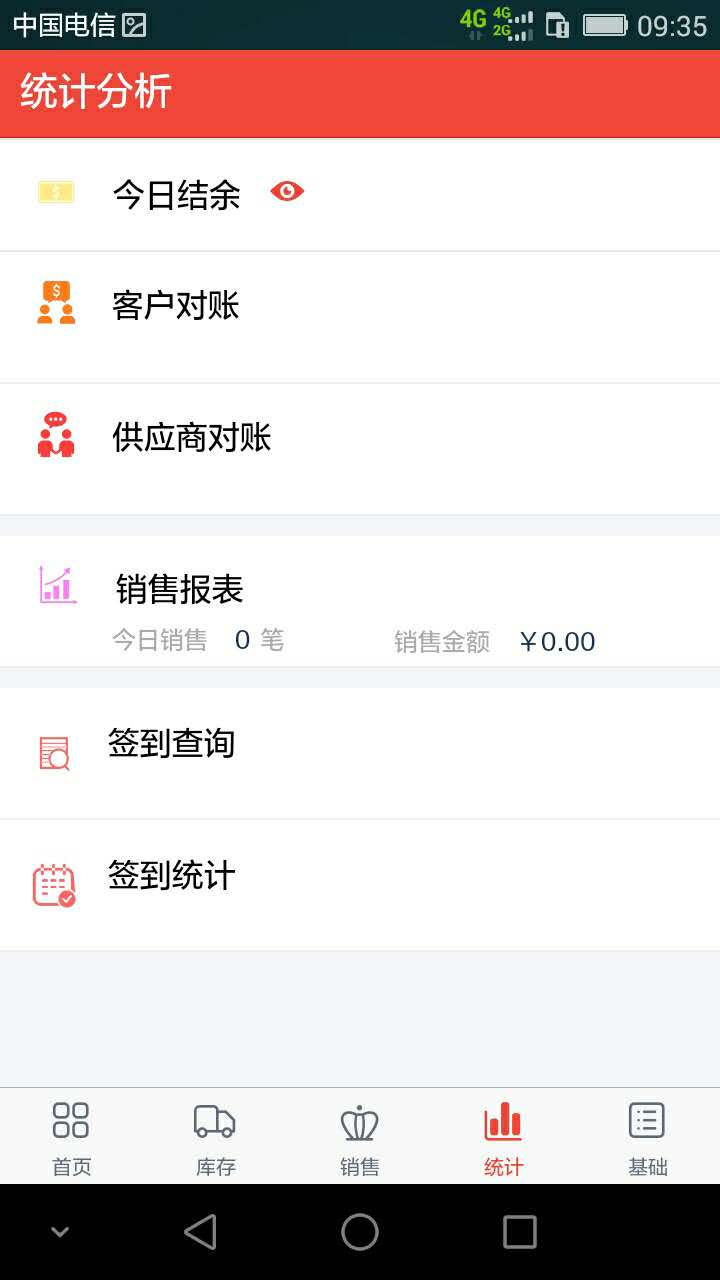This screenshot has height=1280, width=720.
Task: Go to the system home screen
Action: pyautogui.click(x=360, y=1232)
